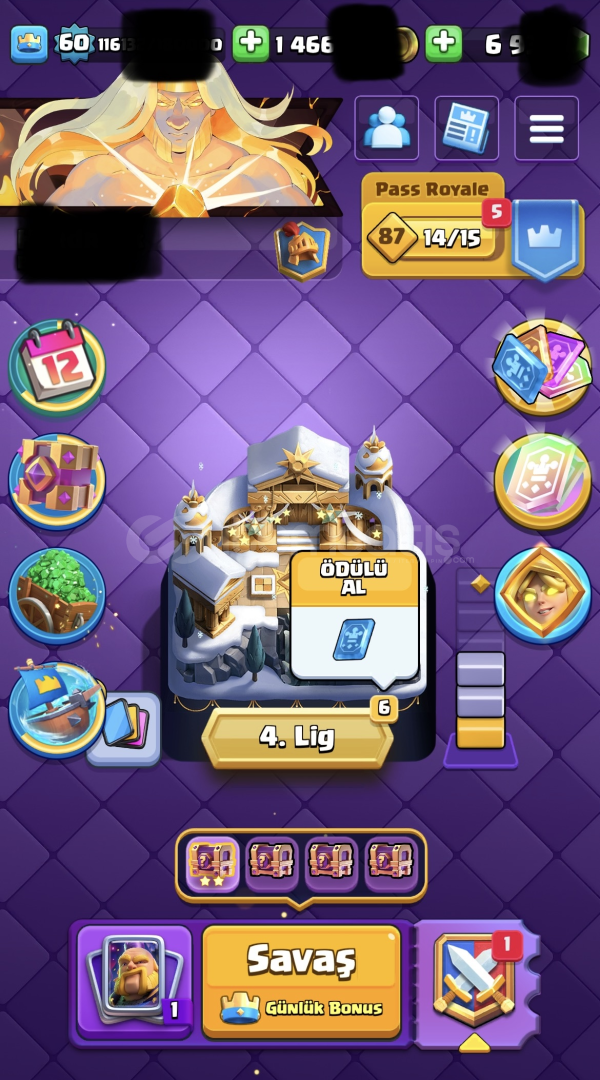Open the first chest slot with stars
Image resolution: width=600 pixels, height=1080 pixels.
213,863
